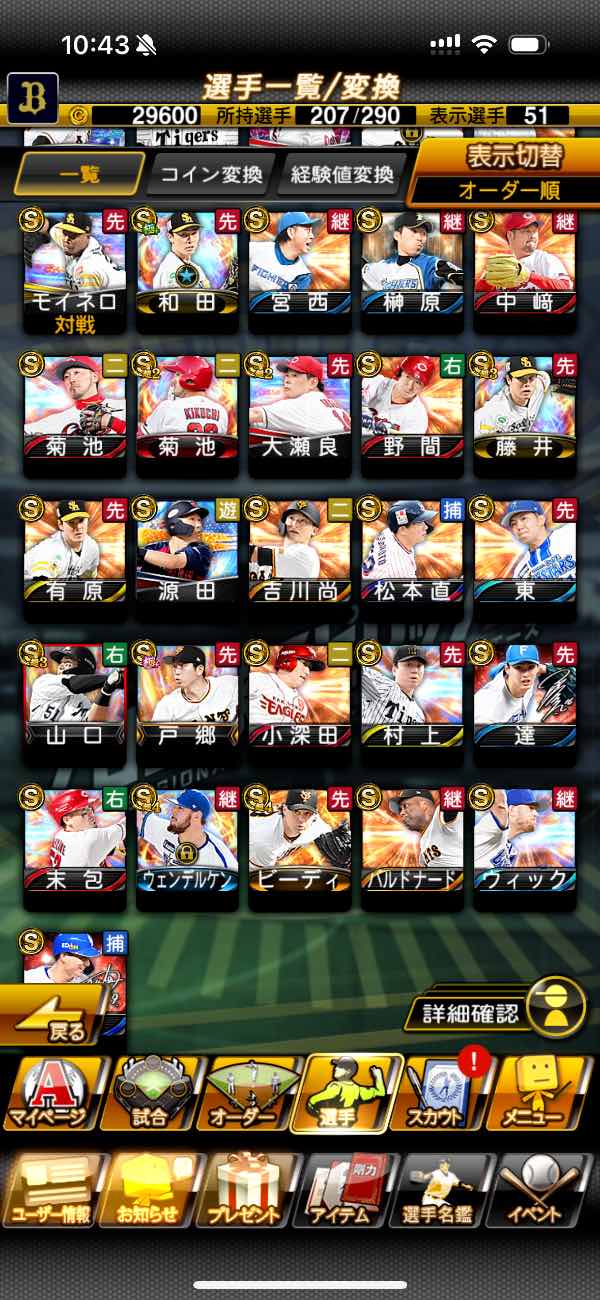This screenshot has width=600, height=1300.
Task: Switch to the 経験値変換 tab
Action: click(341, 175)
